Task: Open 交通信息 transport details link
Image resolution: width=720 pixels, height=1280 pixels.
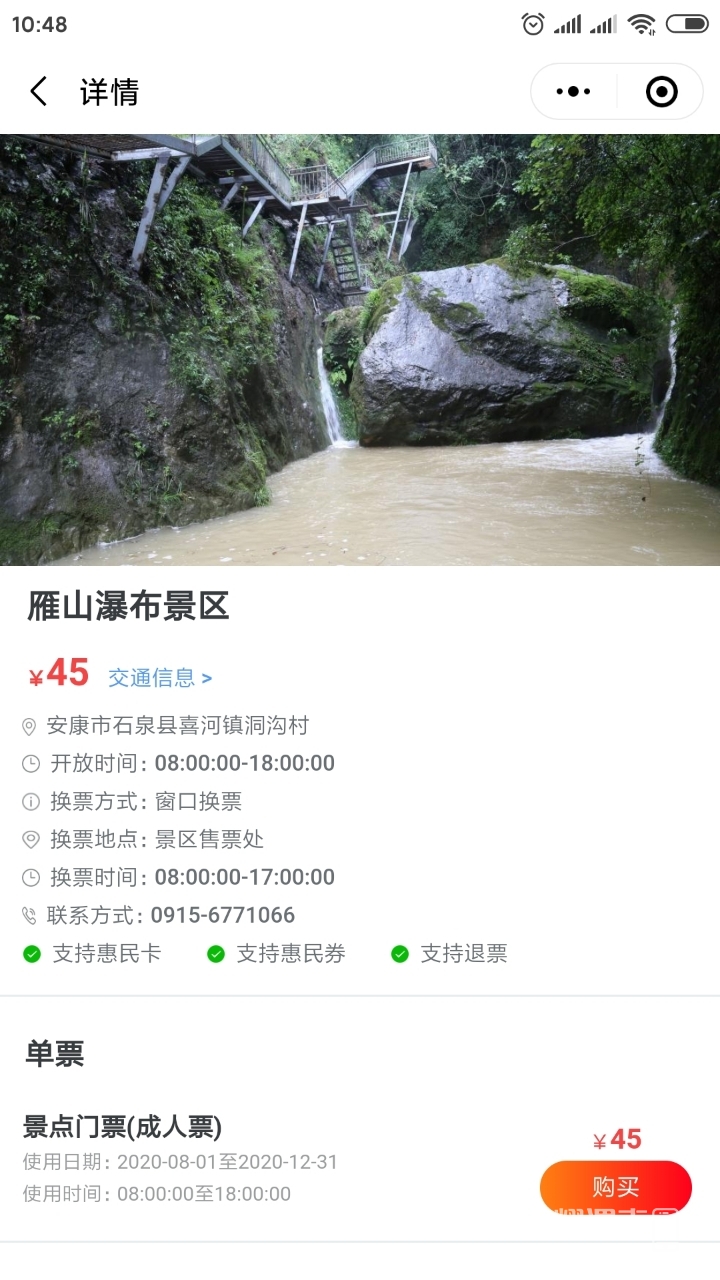Action: tap(160, 678)
